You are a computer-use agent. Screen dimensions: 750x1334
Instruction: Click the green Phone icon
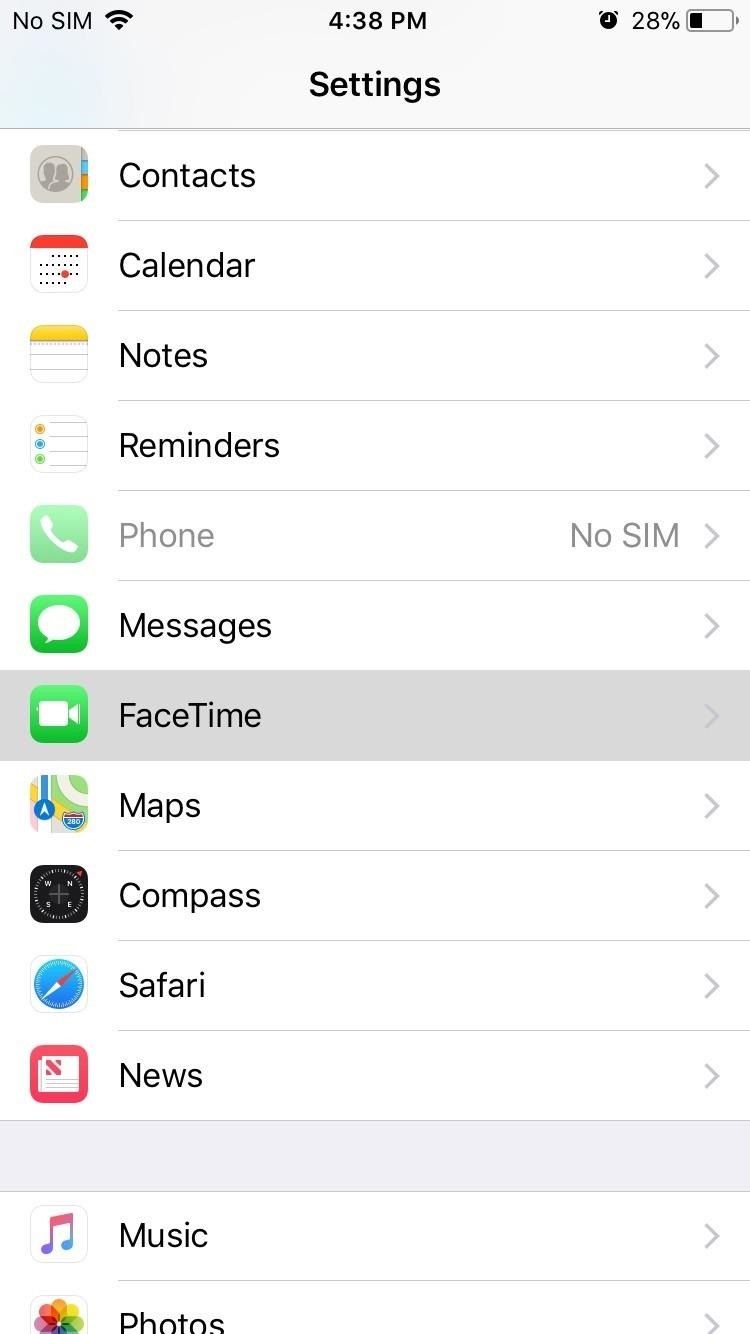pyautogui.click(x=58, y=534)
